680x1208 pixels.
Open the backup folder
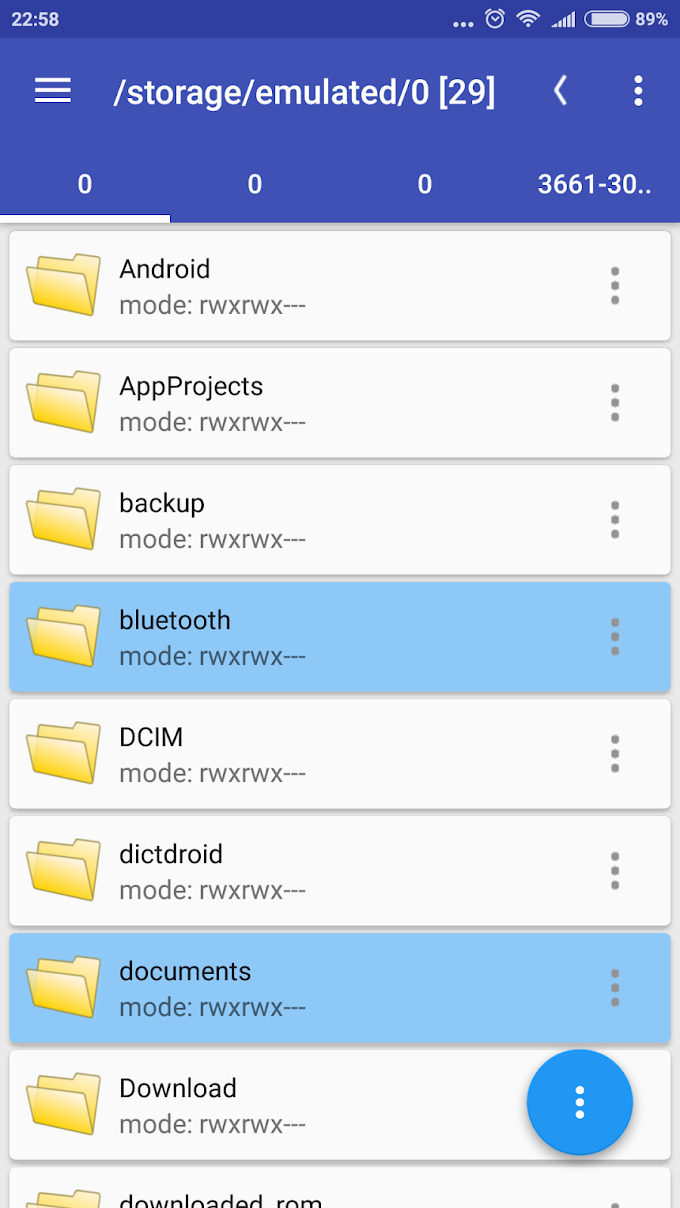(340, 520)
